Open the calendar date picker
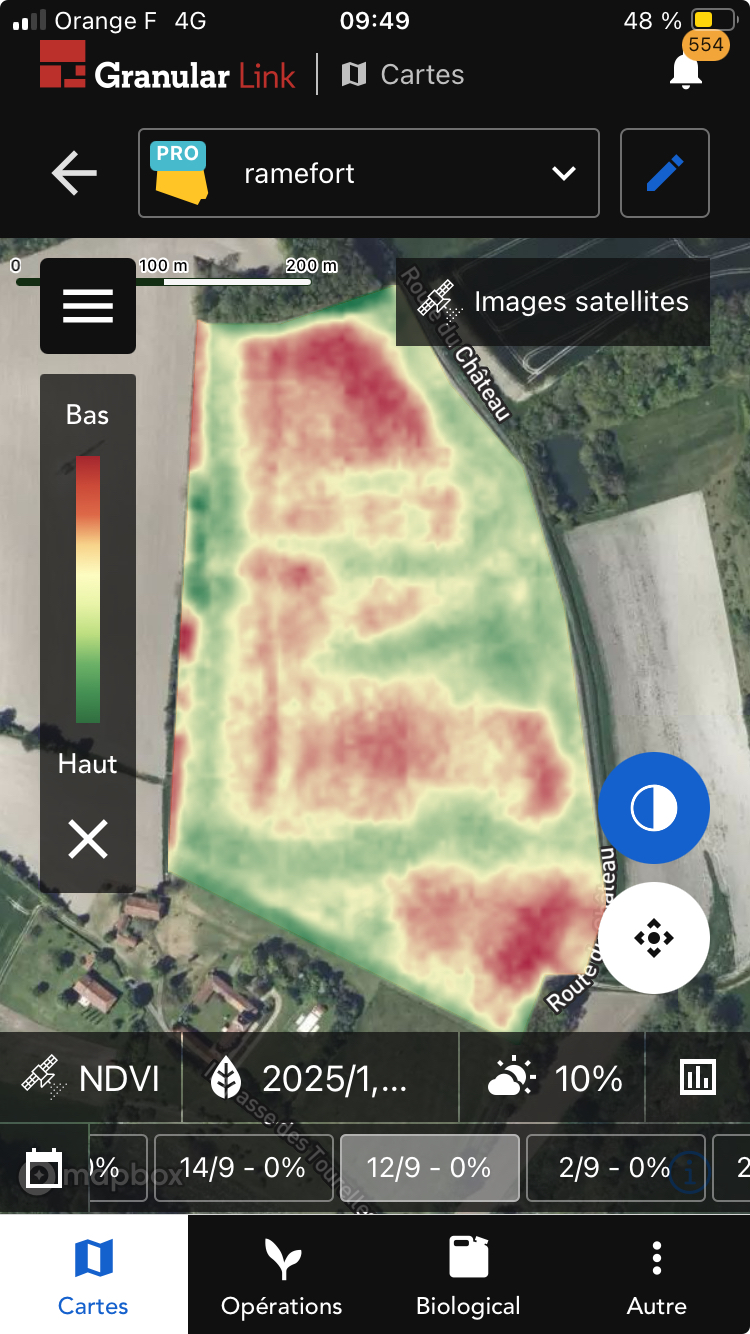This screenshot has width=750, height=1334. pos(43,1169)
